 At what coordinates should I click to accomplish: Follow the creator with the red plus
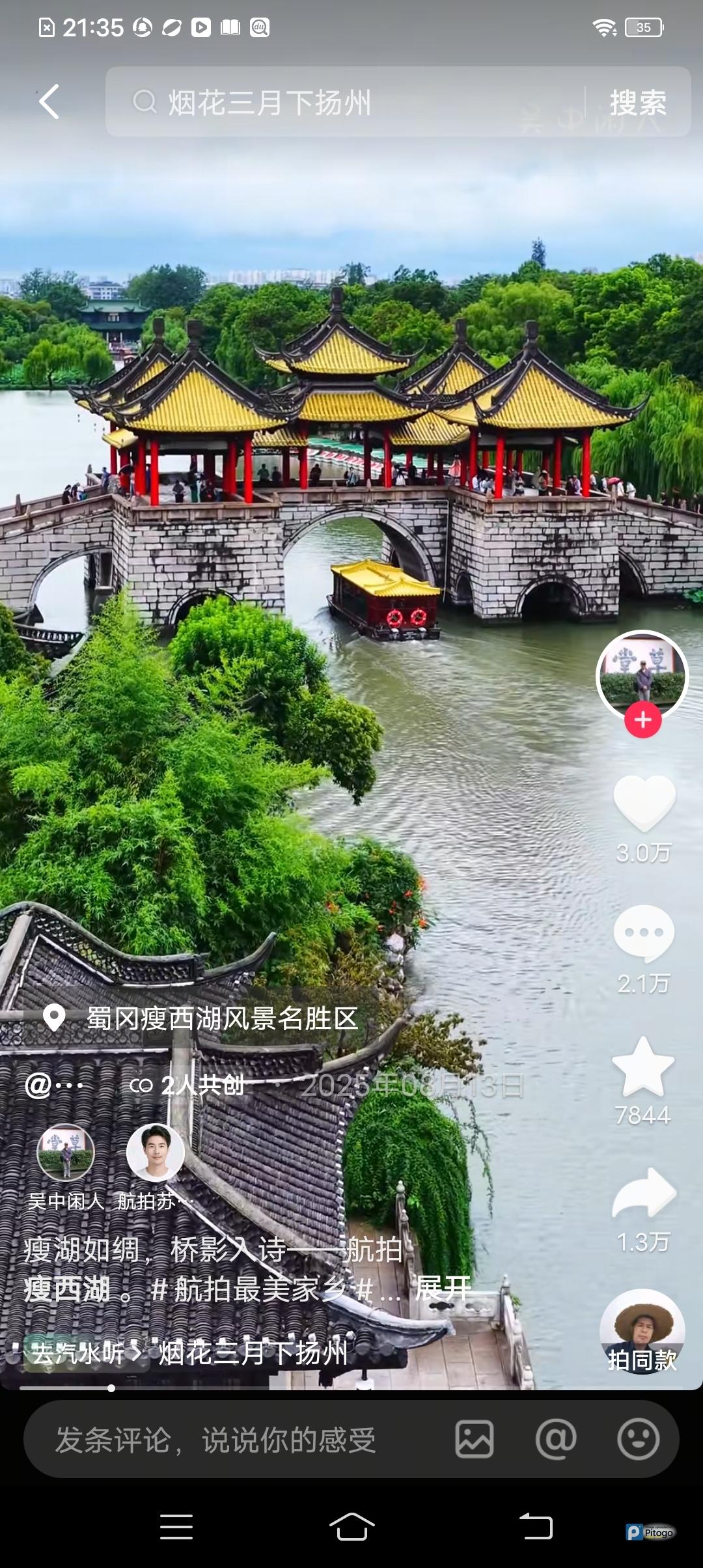643,720
